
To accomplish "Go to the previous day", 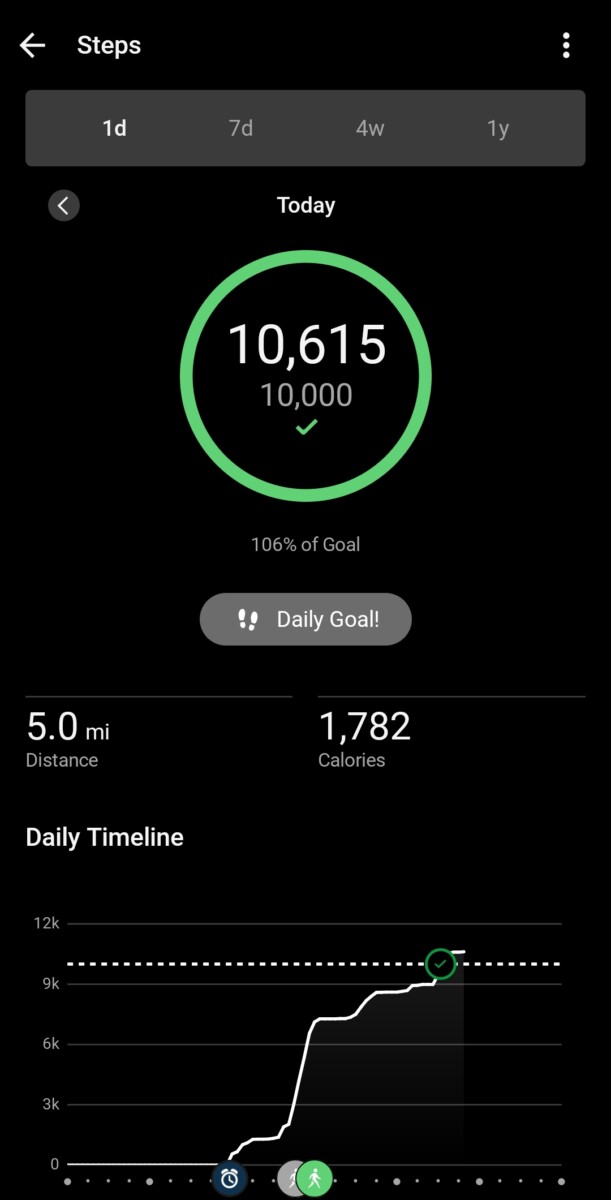I will 63,206.
